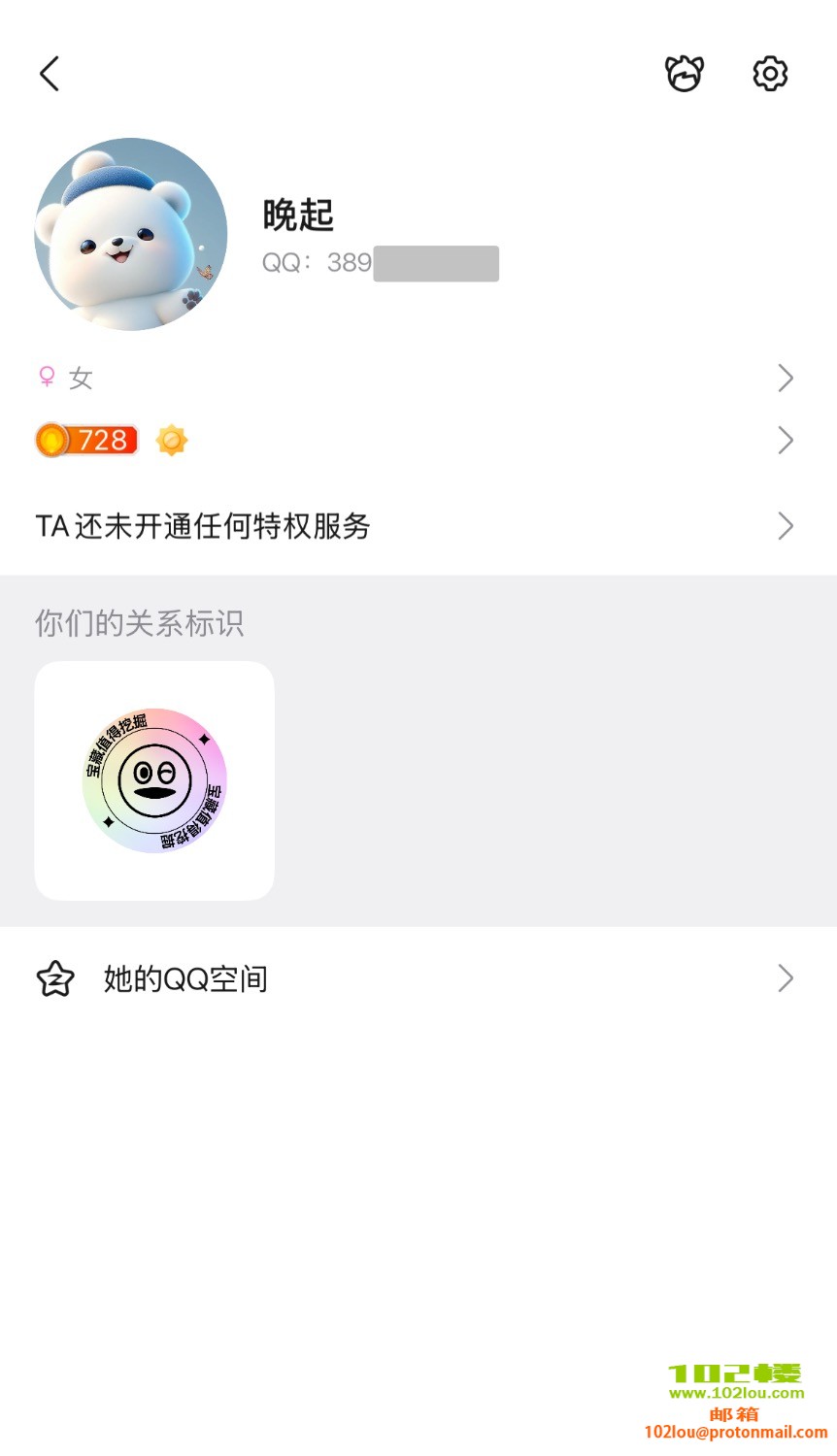837x1456 pixels.
Task: Open TA还未开通任何特权服务 row
Action: (x=418, y=526)
